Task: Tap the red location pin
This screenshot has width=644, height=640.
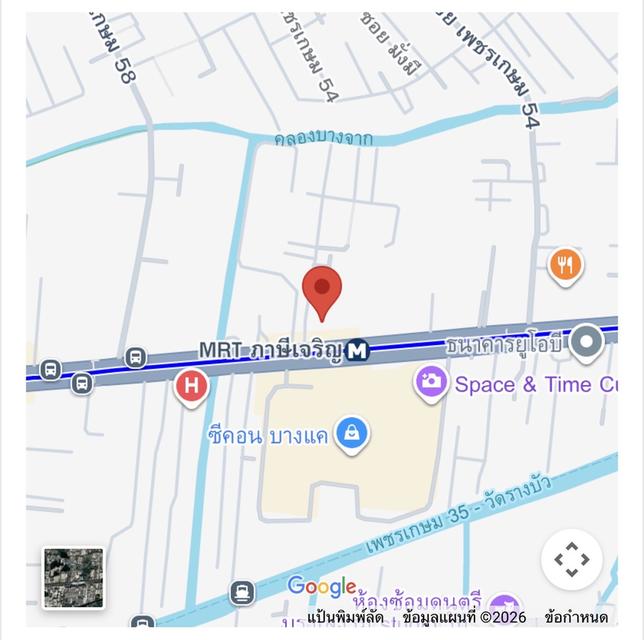Action: coord(322,288)
